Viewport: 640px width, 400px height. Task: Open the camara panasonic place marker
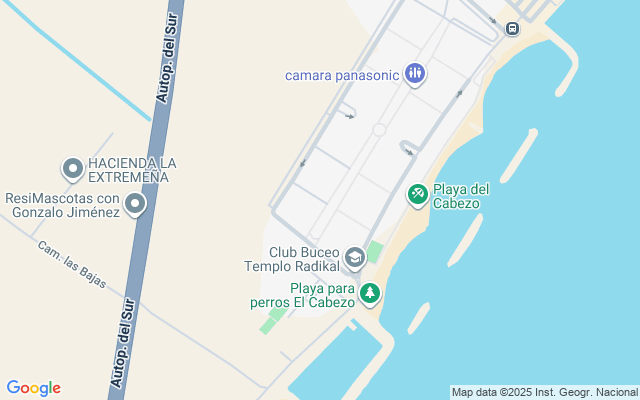(415, 74)
